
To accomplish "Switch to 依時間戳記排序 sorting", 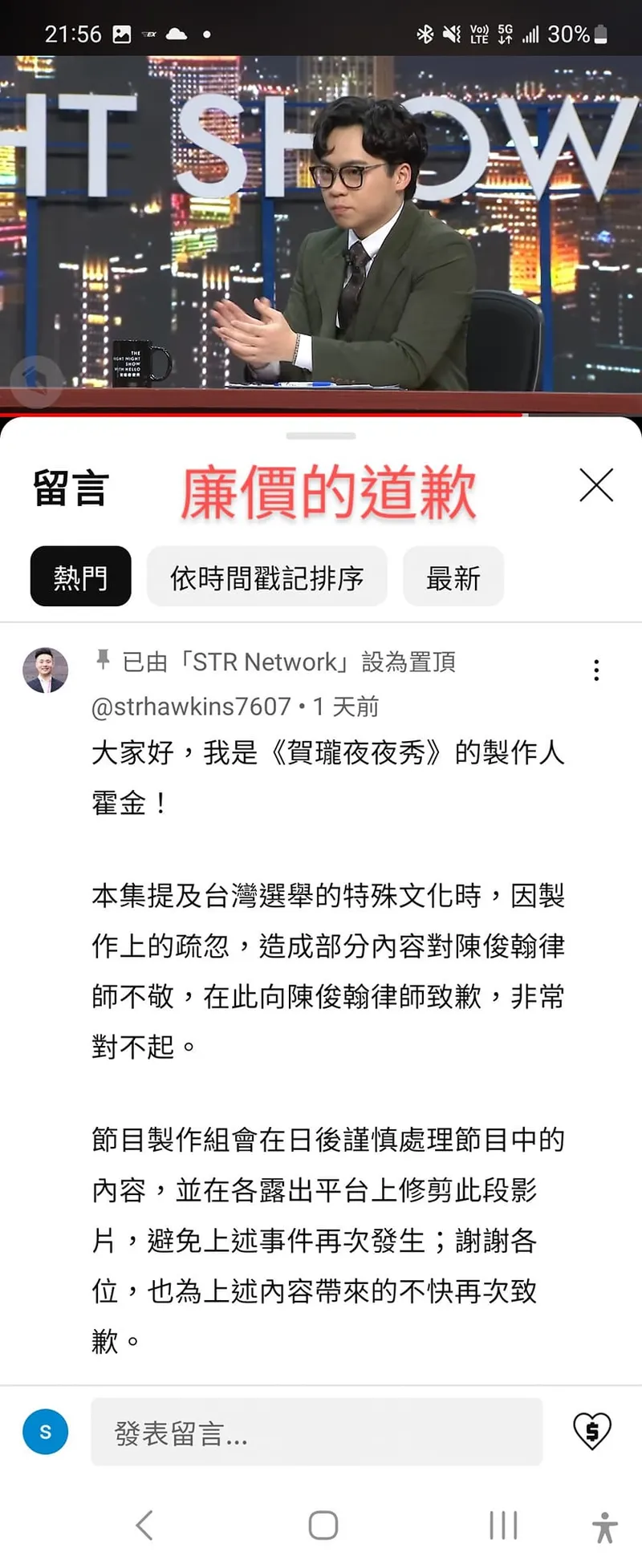I will point(266,577).
